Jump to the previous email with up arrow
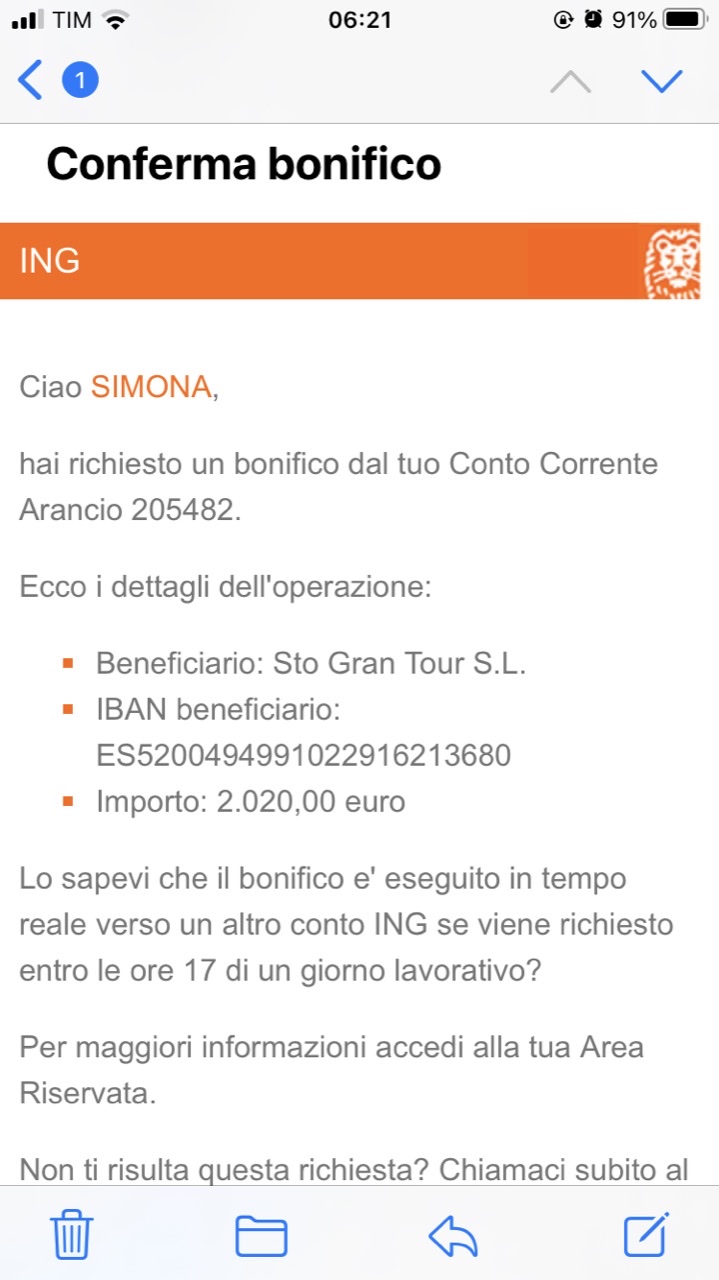The height and width of the screenshot is (1280, 719). (570, 81)
